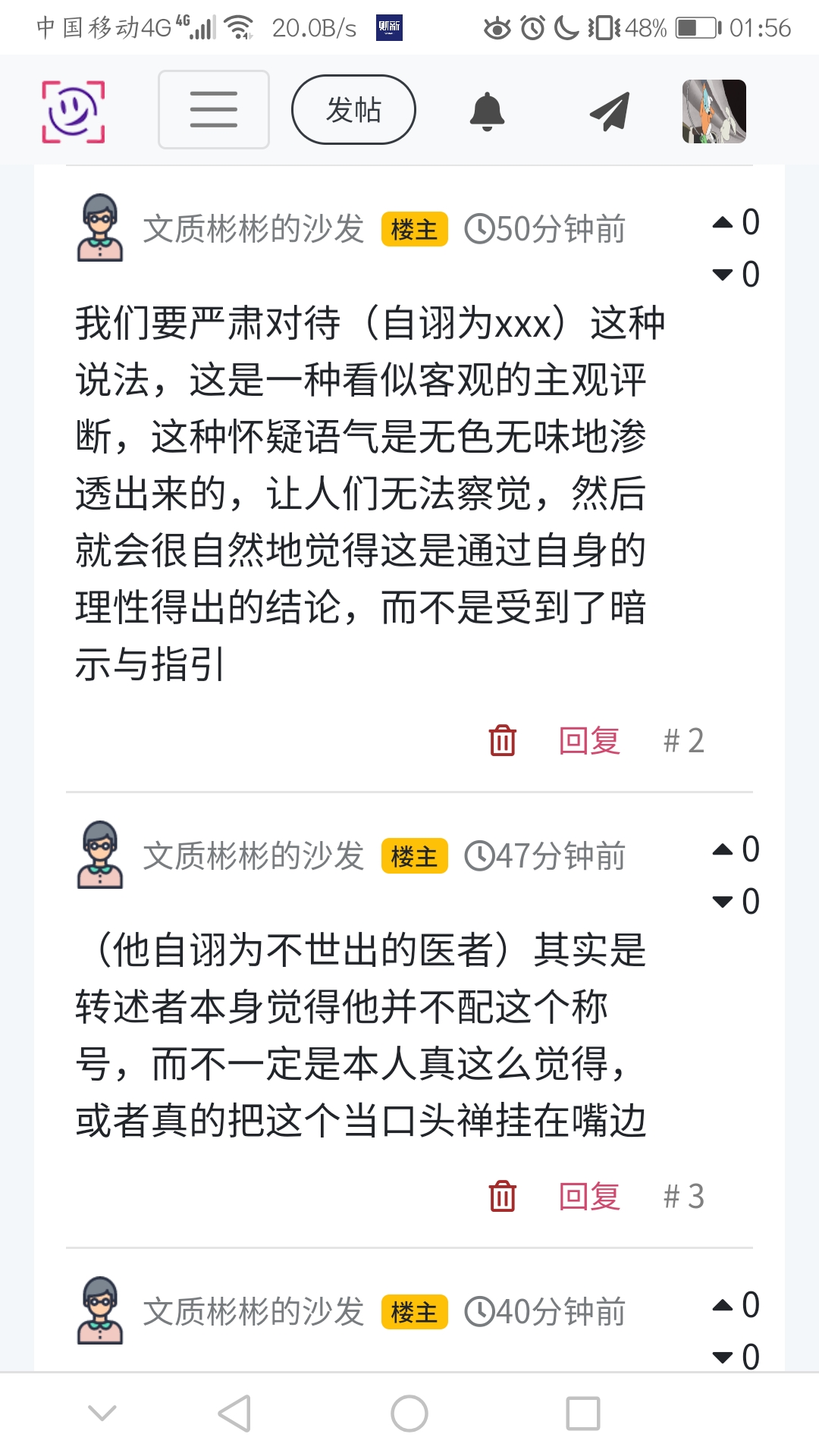Open the profile avatar in the header
The height and width of the screenshot is (1456, 819).
(714, 111)
